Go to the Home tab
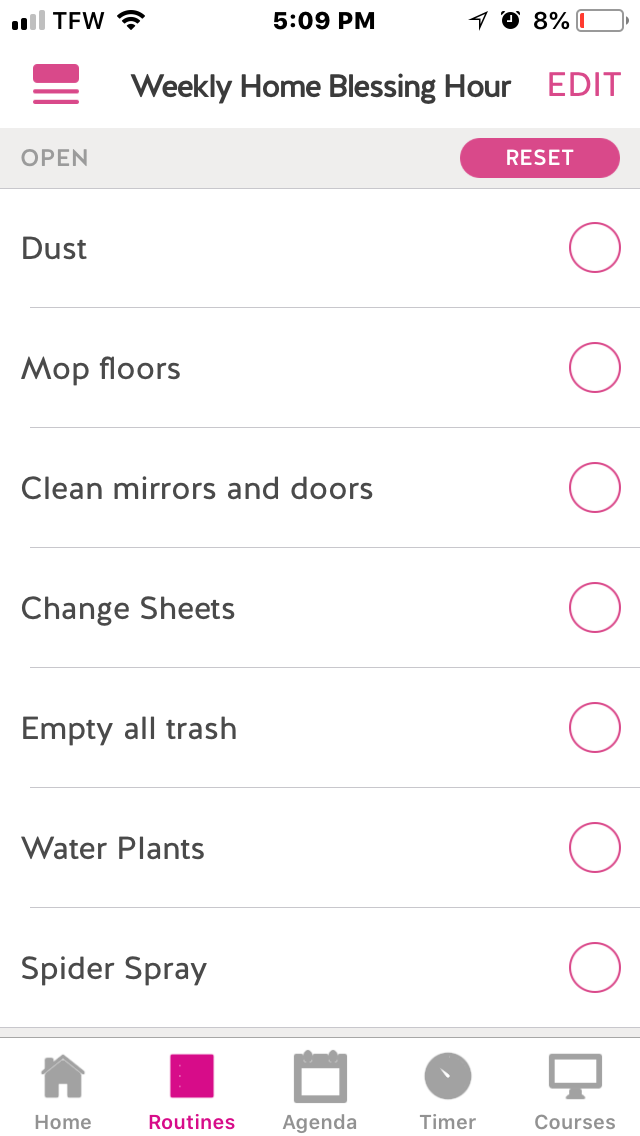This screenshot has width=640, height=1136. 63,1091
